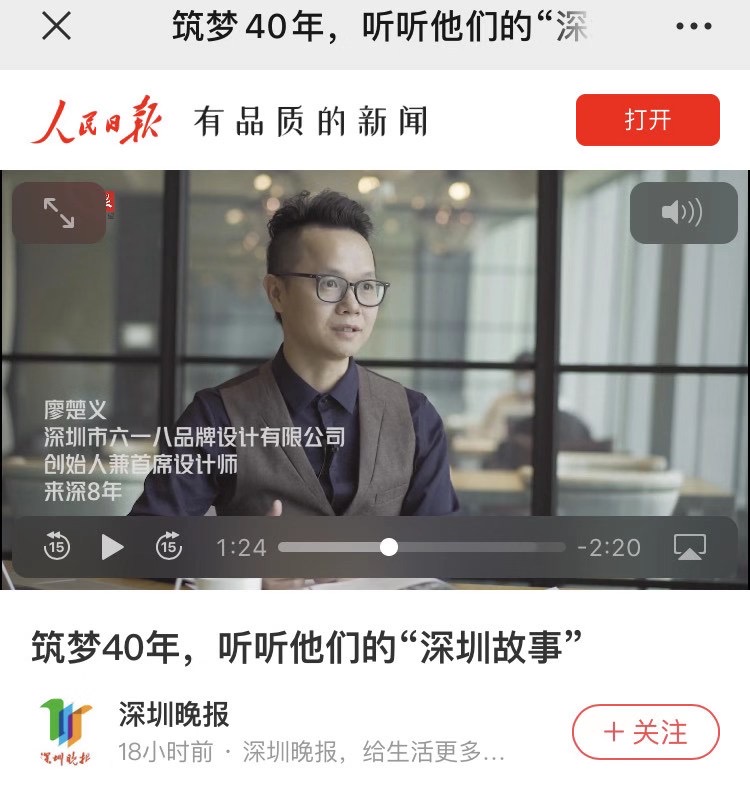Tap the video progress bar
The image size is (750, 806).
(x=421, y=547)
